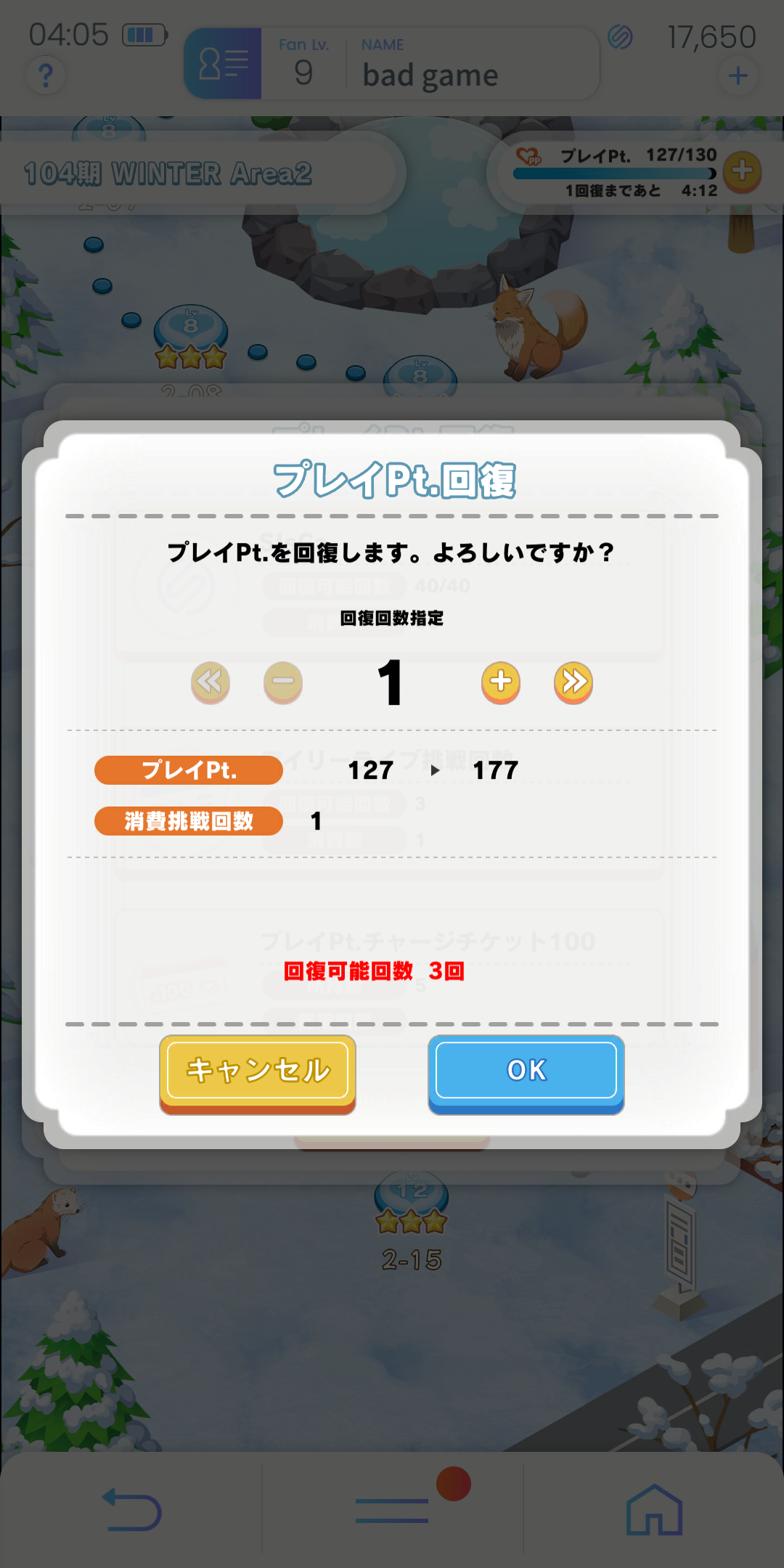This screenshot has width=784, height=1568.
Task: Decrease recovery count with the minus button
Action: (x=283, y=682)
